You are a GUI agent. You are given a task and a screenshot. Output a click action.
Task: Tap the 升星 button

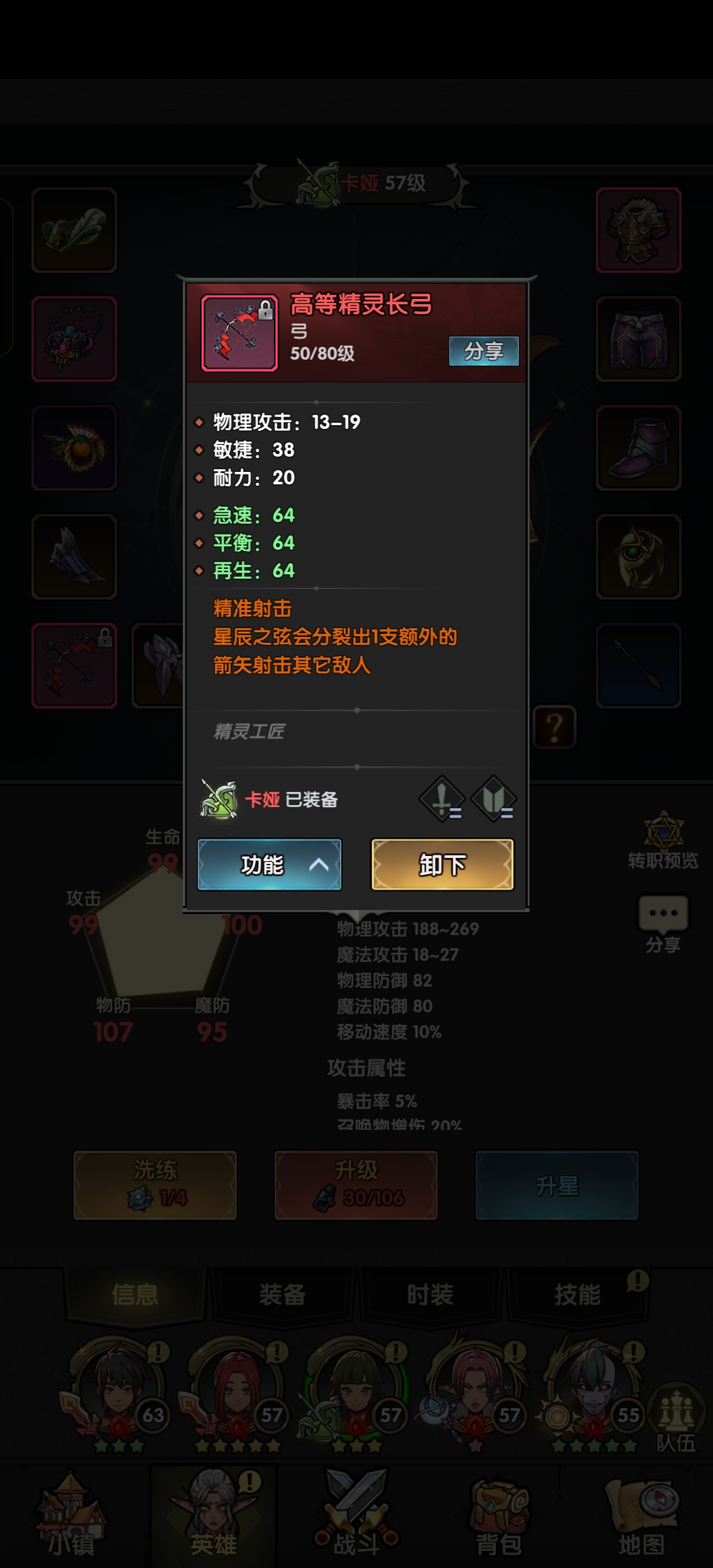pos(557,1185)
